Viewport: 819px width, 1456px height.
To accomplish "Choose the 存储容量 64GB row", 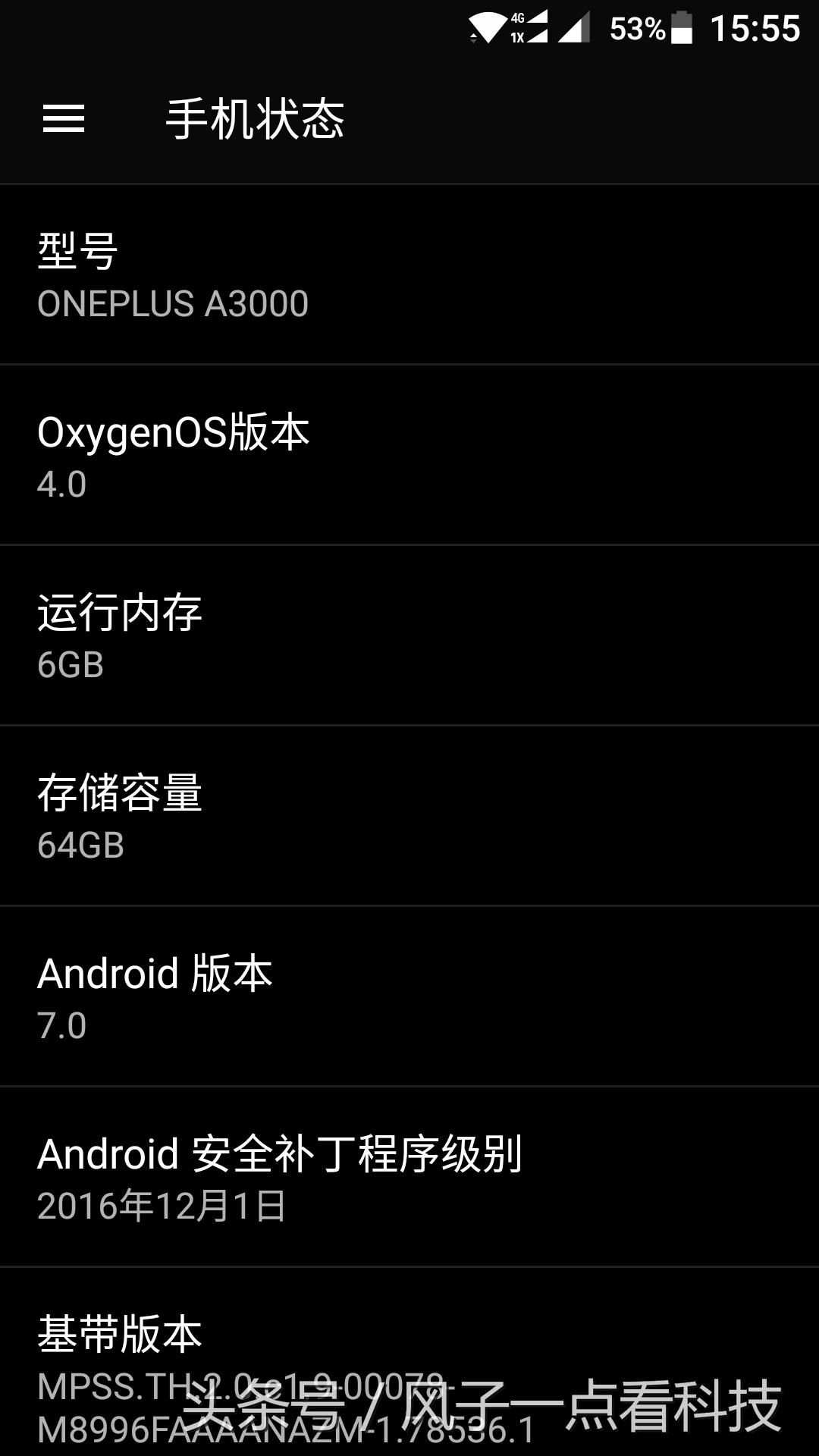I will [409, 816].
